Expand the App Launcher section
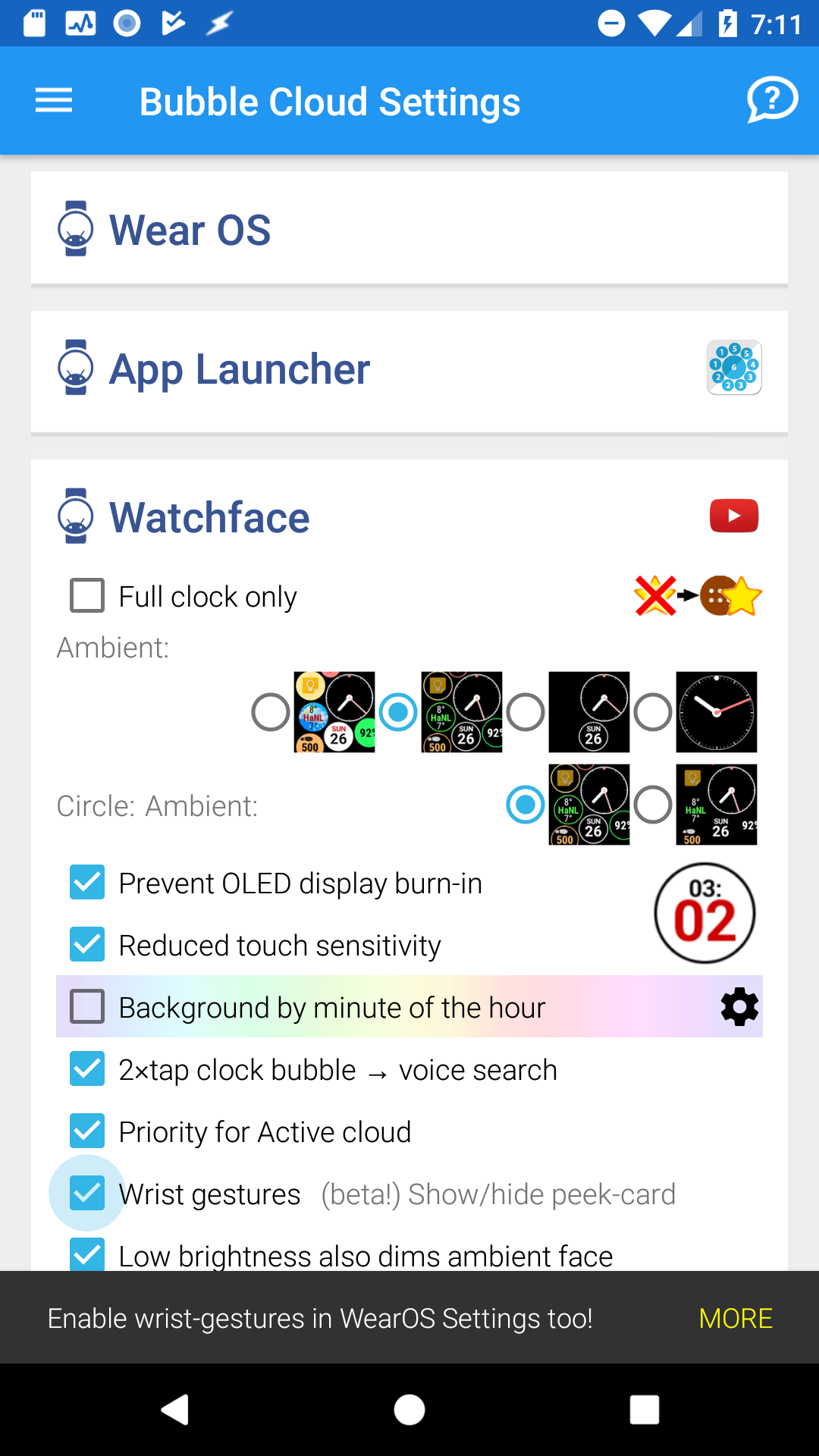 tap(239, 369)
